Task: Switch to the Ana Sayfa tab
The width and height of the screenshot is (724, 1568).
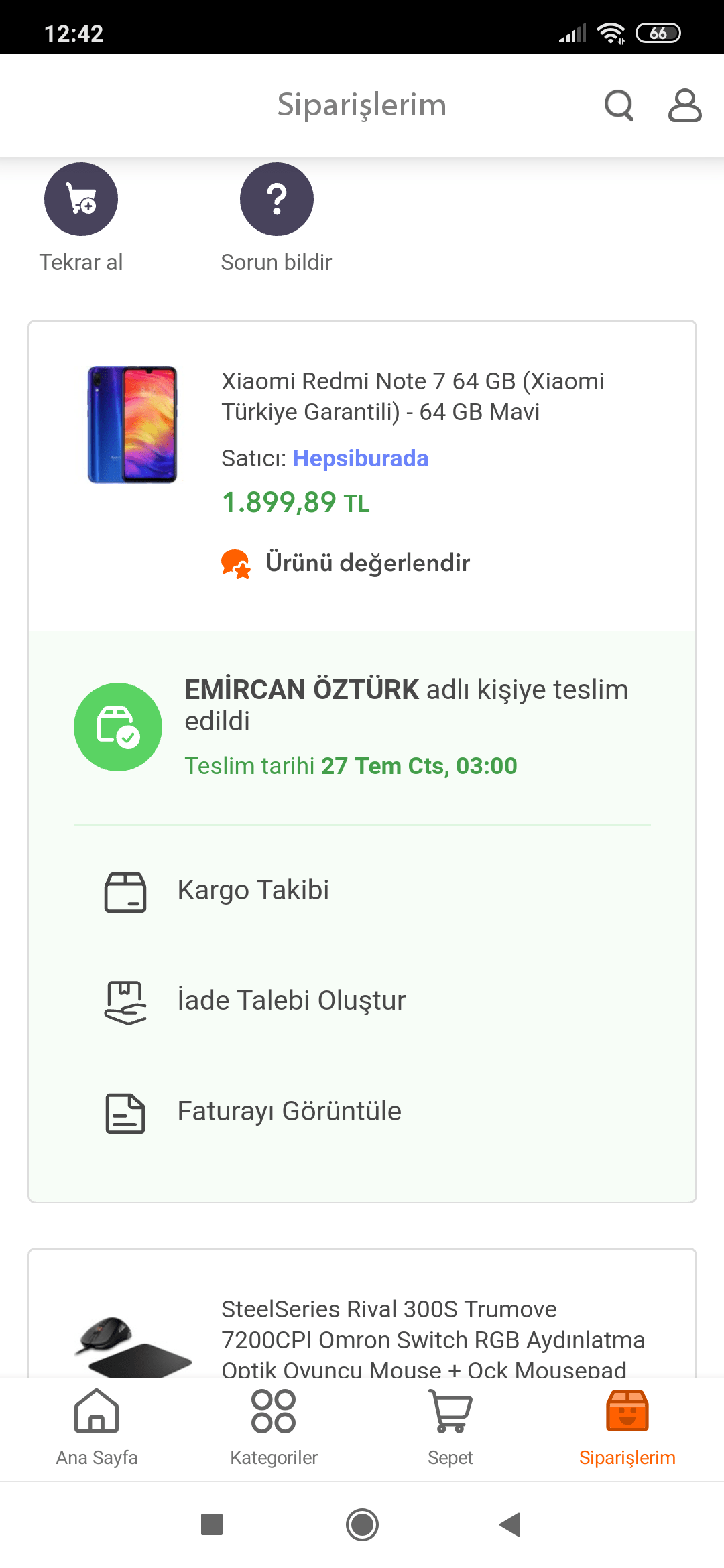Action: pos(97,1427)
